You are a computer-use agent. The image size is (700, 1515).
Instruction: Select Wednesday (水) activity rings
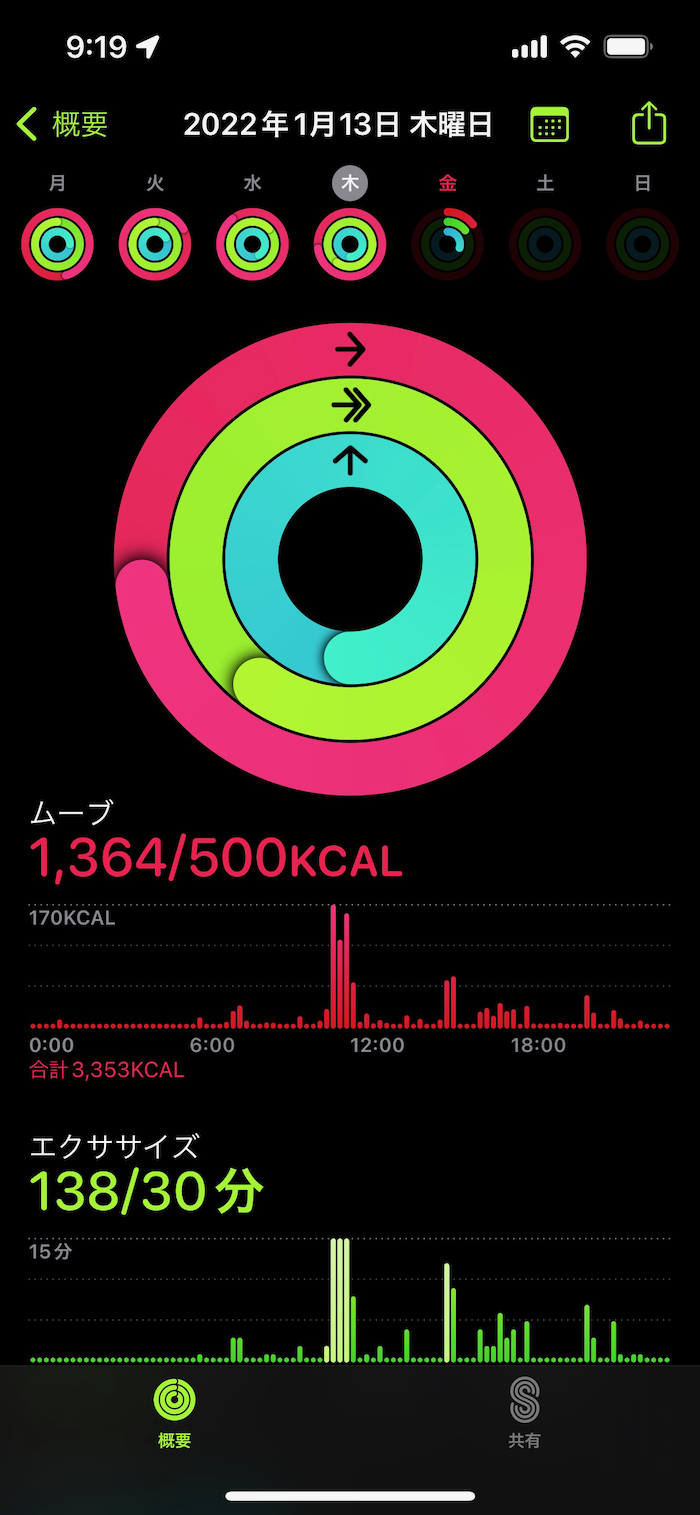252,244
